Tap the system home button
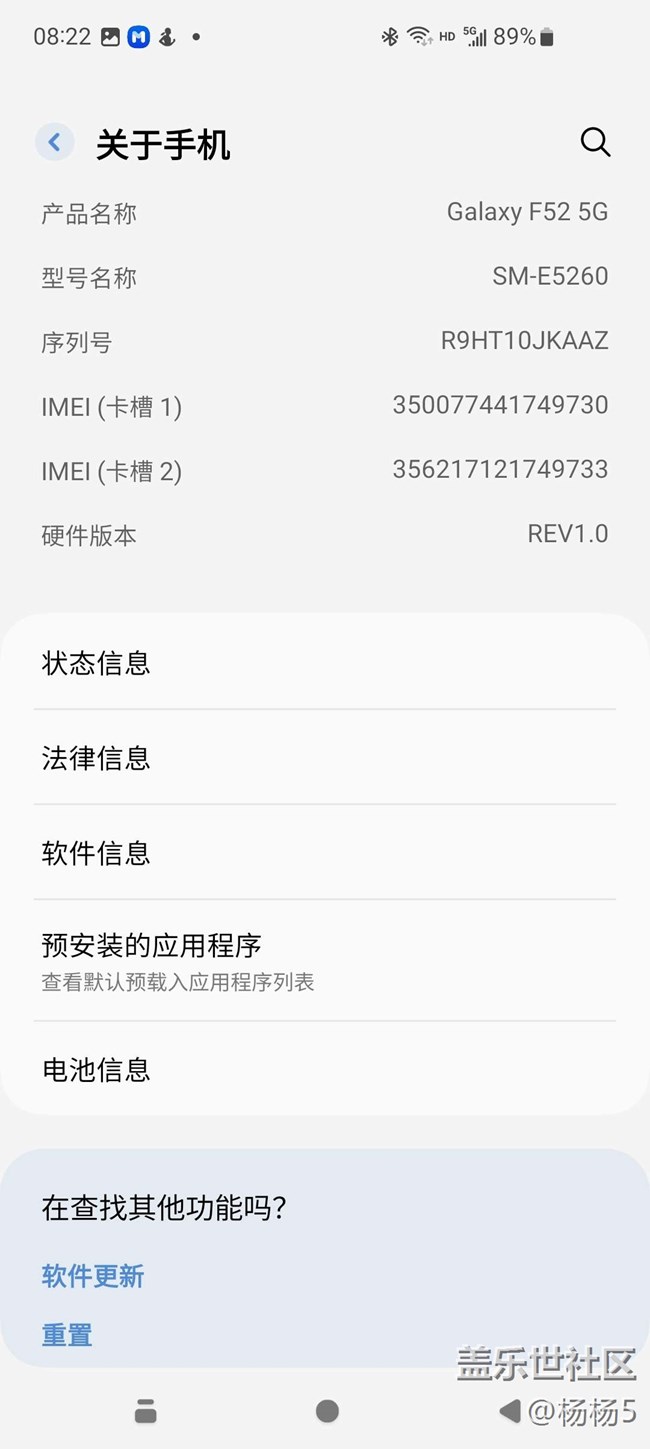 coord(327,1411)
